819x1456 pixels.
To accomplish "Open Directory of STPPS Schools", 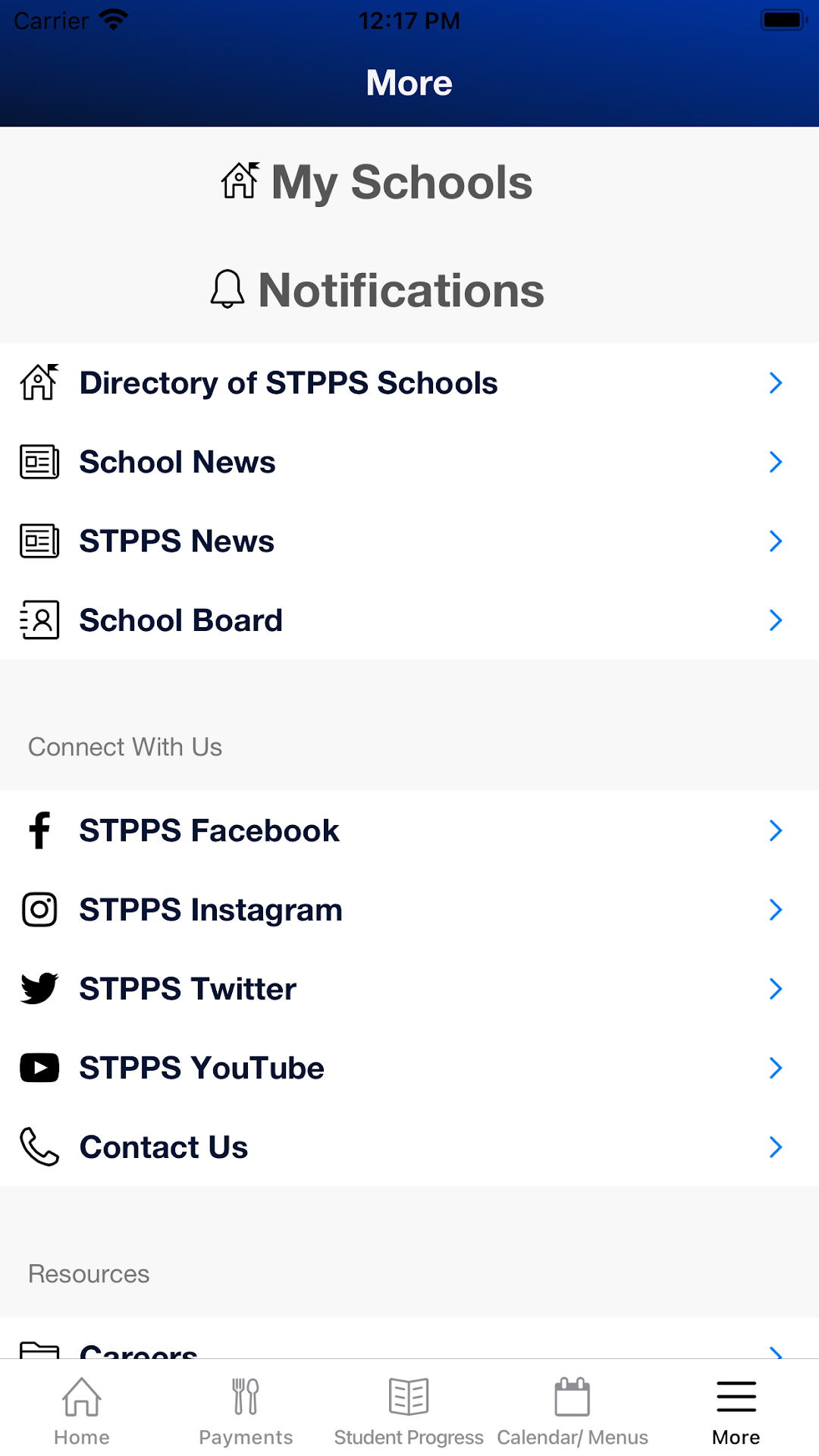I will (x=409, y=383).
